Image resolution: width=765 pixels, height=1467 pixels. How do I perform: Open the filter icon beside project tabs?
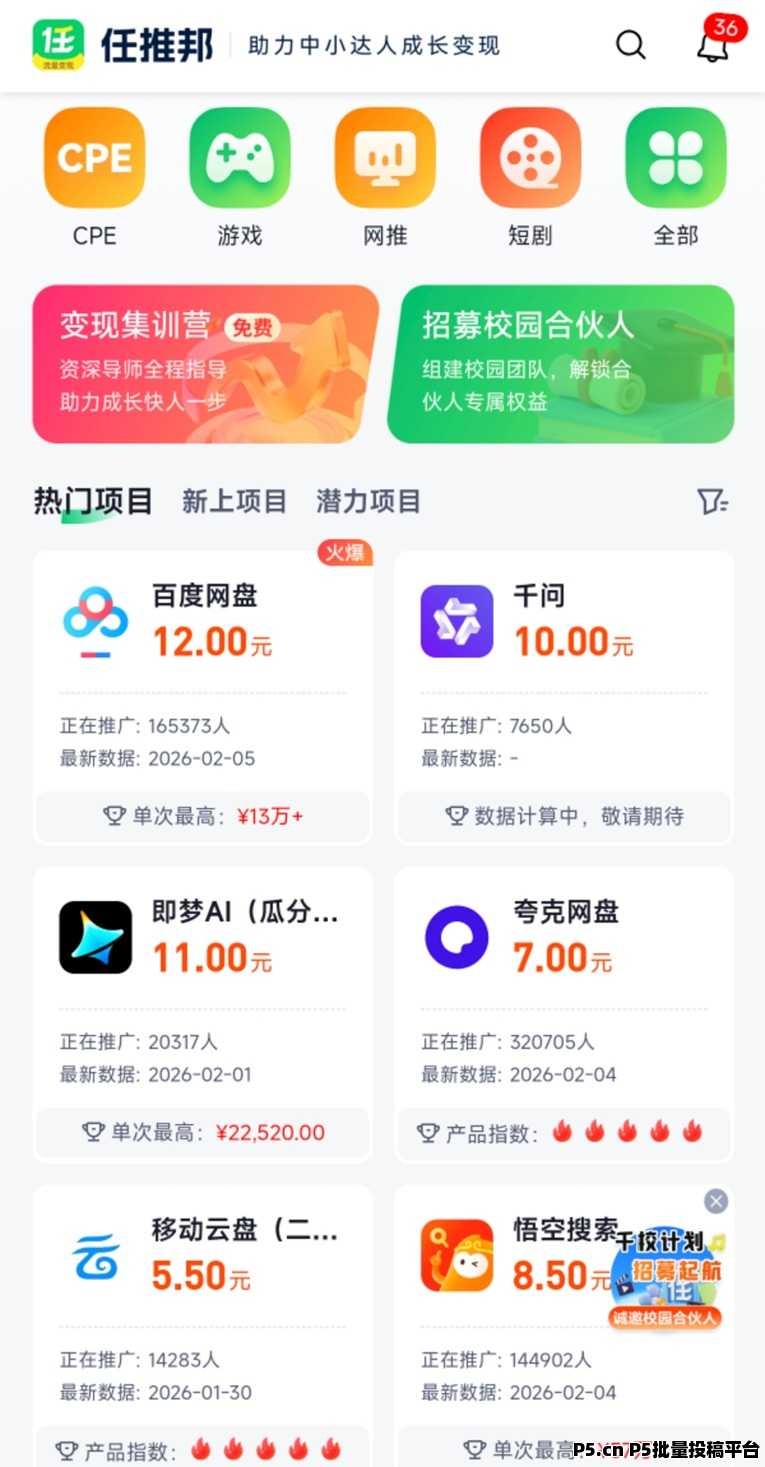click(713, 502)
